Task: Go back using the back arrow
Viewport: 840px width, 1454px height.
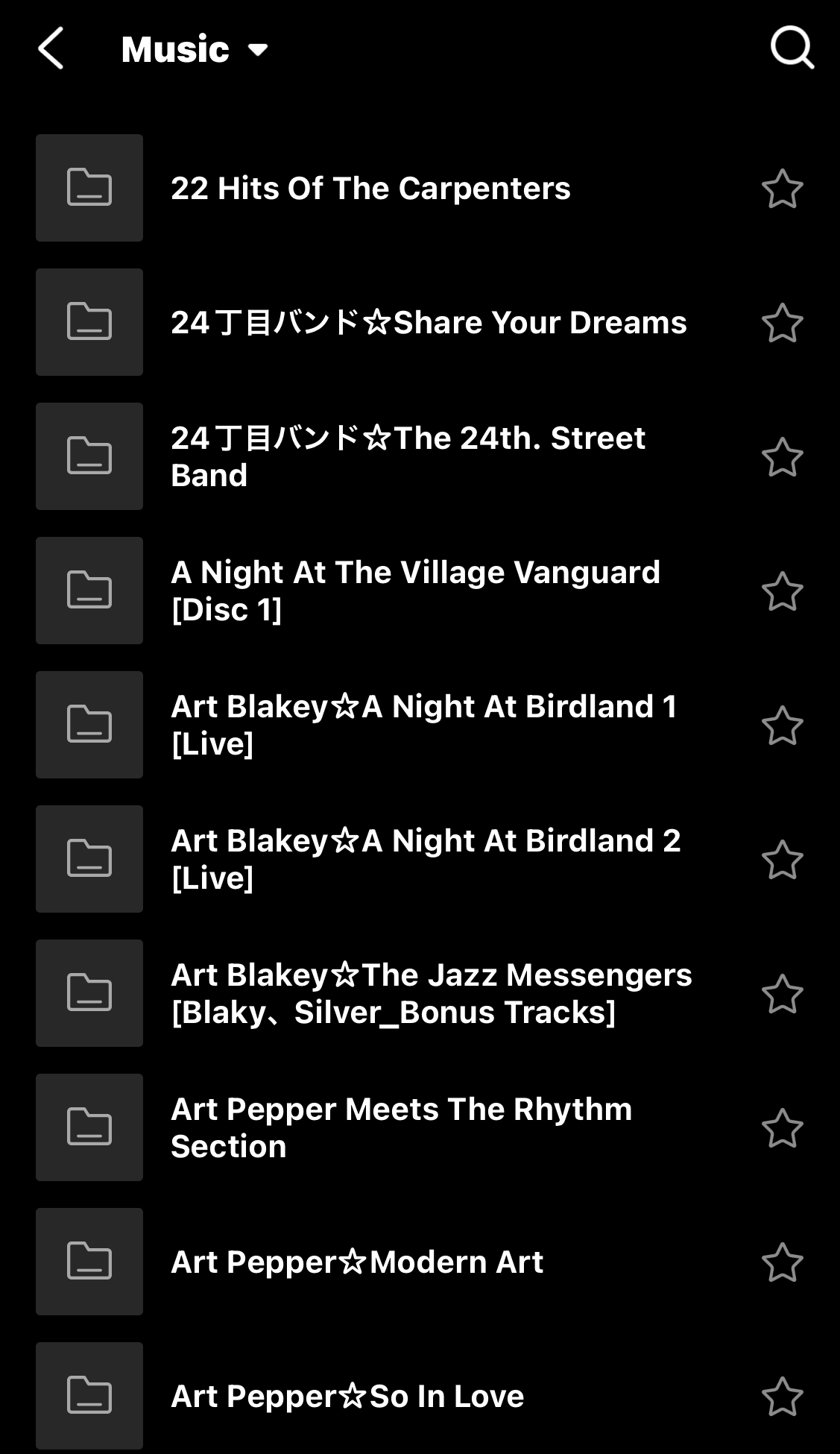Action: pos(51,49)
